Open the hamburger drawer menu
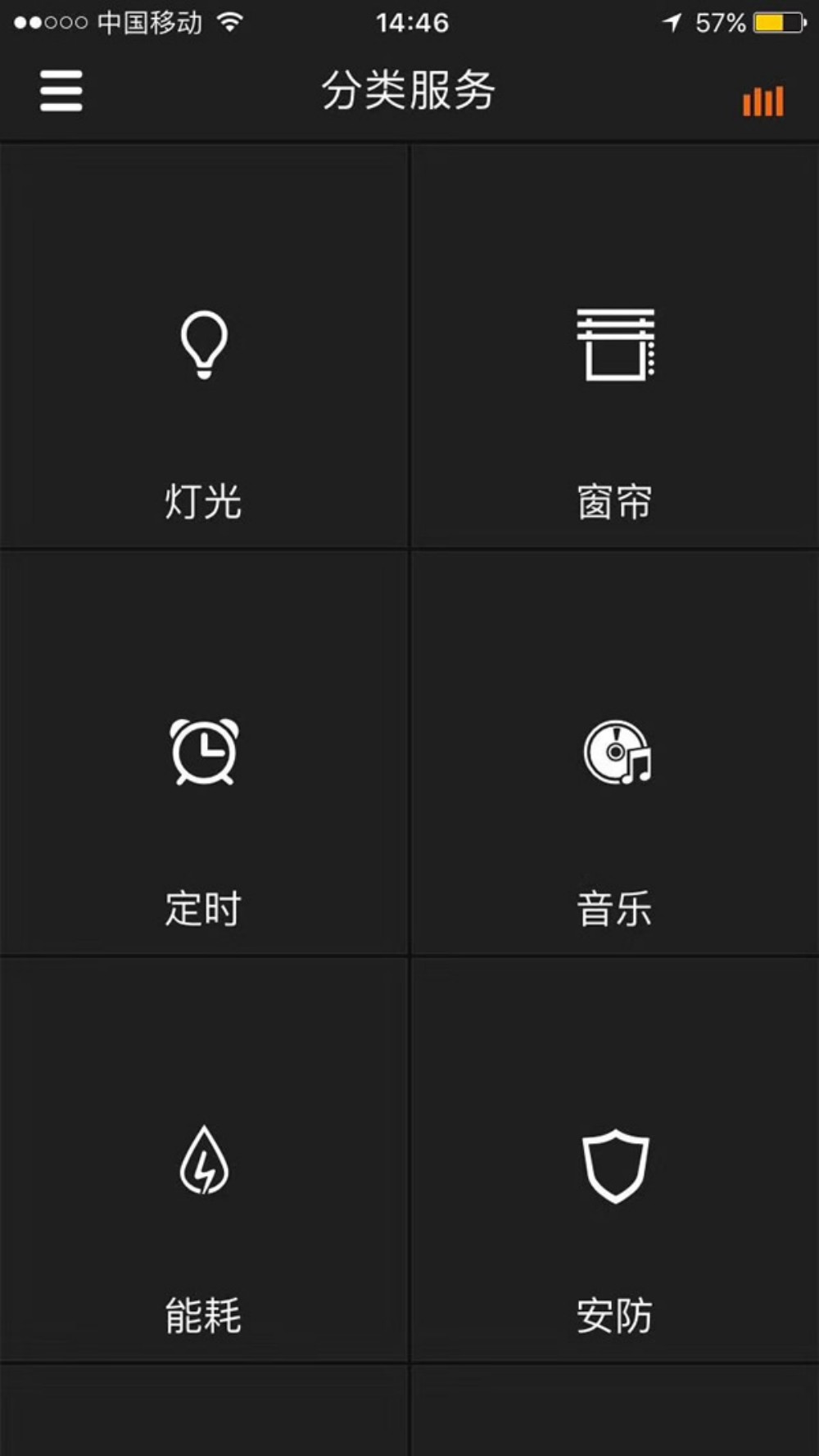The image size is (819, 1456). click(61, 90)
